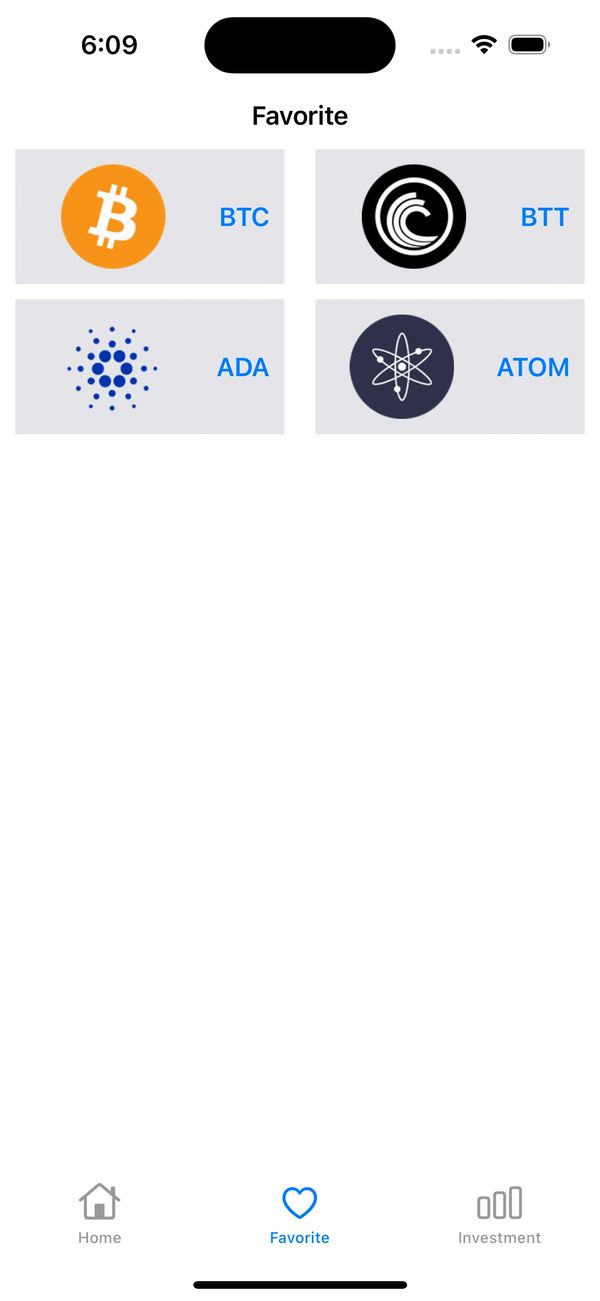View the ATOM coin card
The image size is (600, 1301).
[x=450, y=367]
